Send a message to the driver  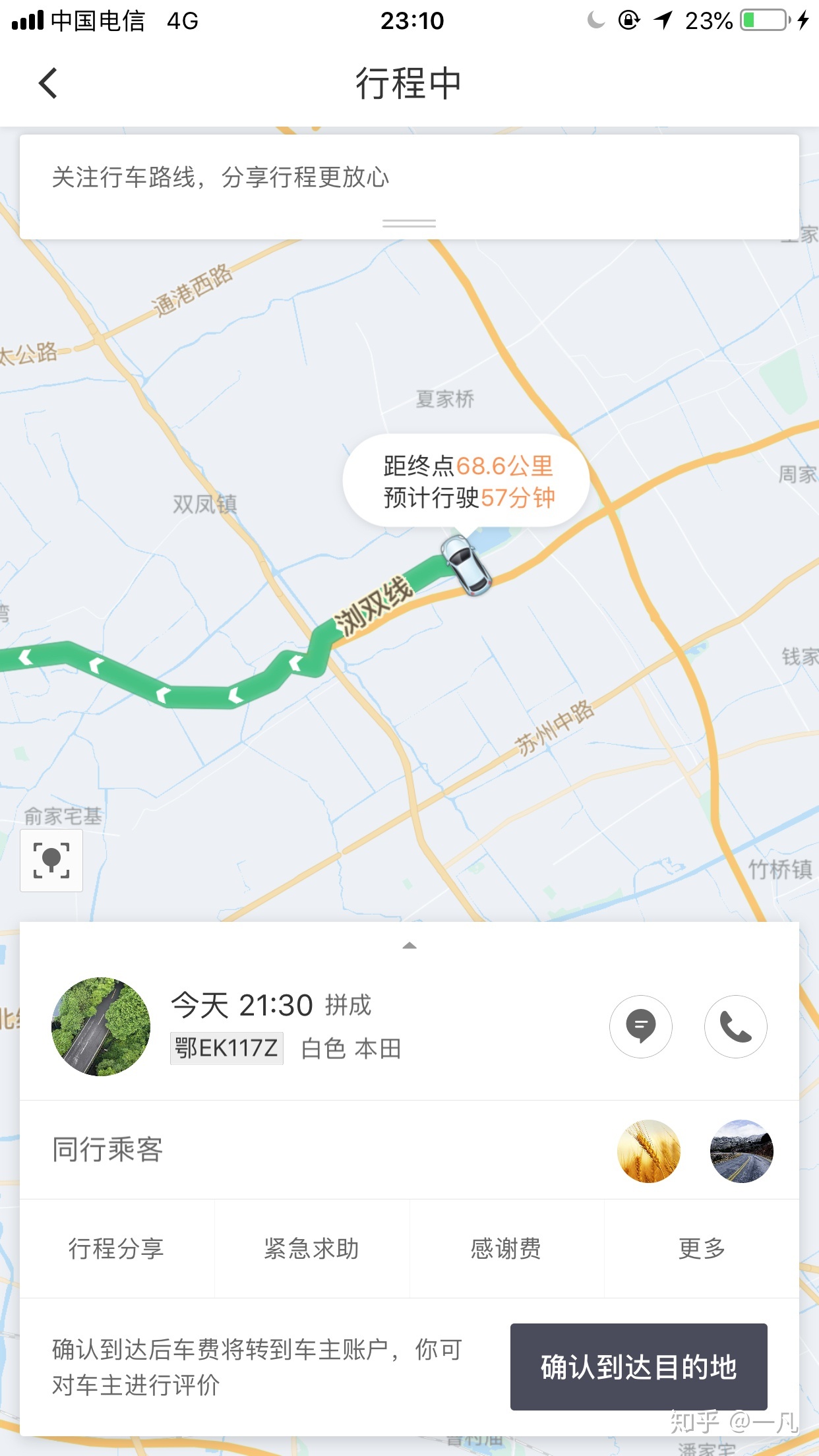[640, 1027]
